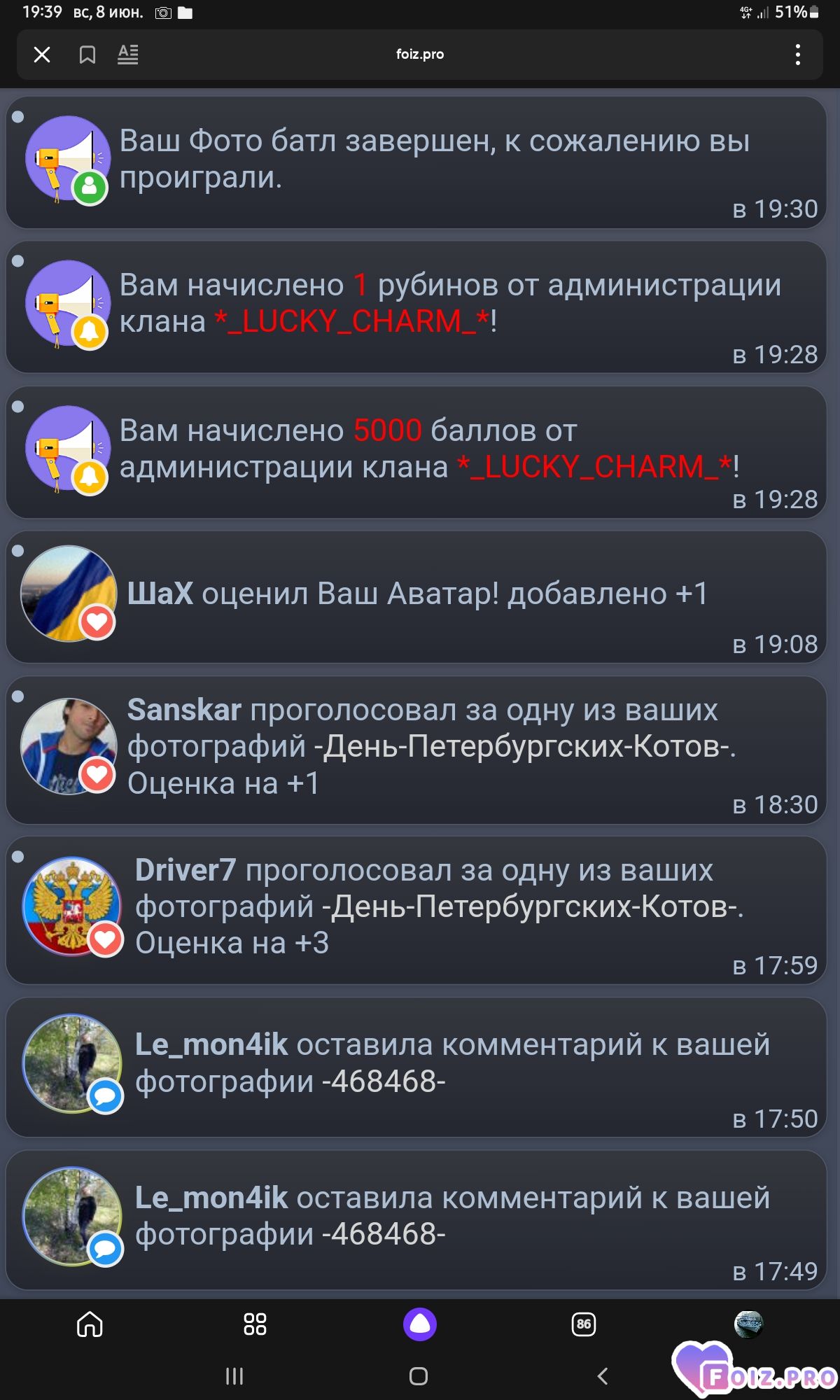Bookmark the foiz.pro page
This screenshot has height=1400, width=840.
87,55
